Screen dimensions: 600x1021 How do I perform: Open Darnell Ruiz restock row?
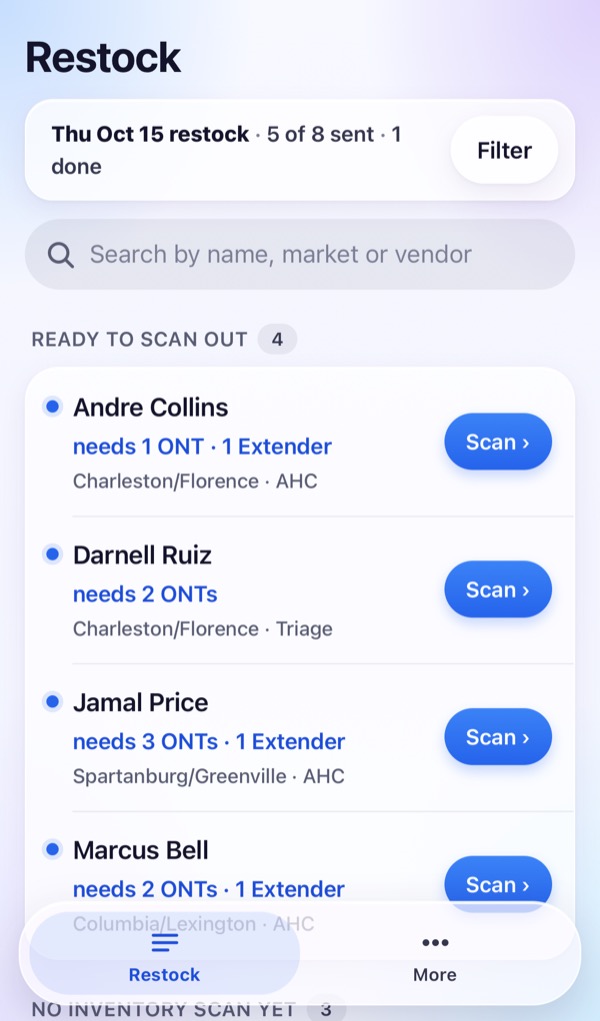point(300,591)
